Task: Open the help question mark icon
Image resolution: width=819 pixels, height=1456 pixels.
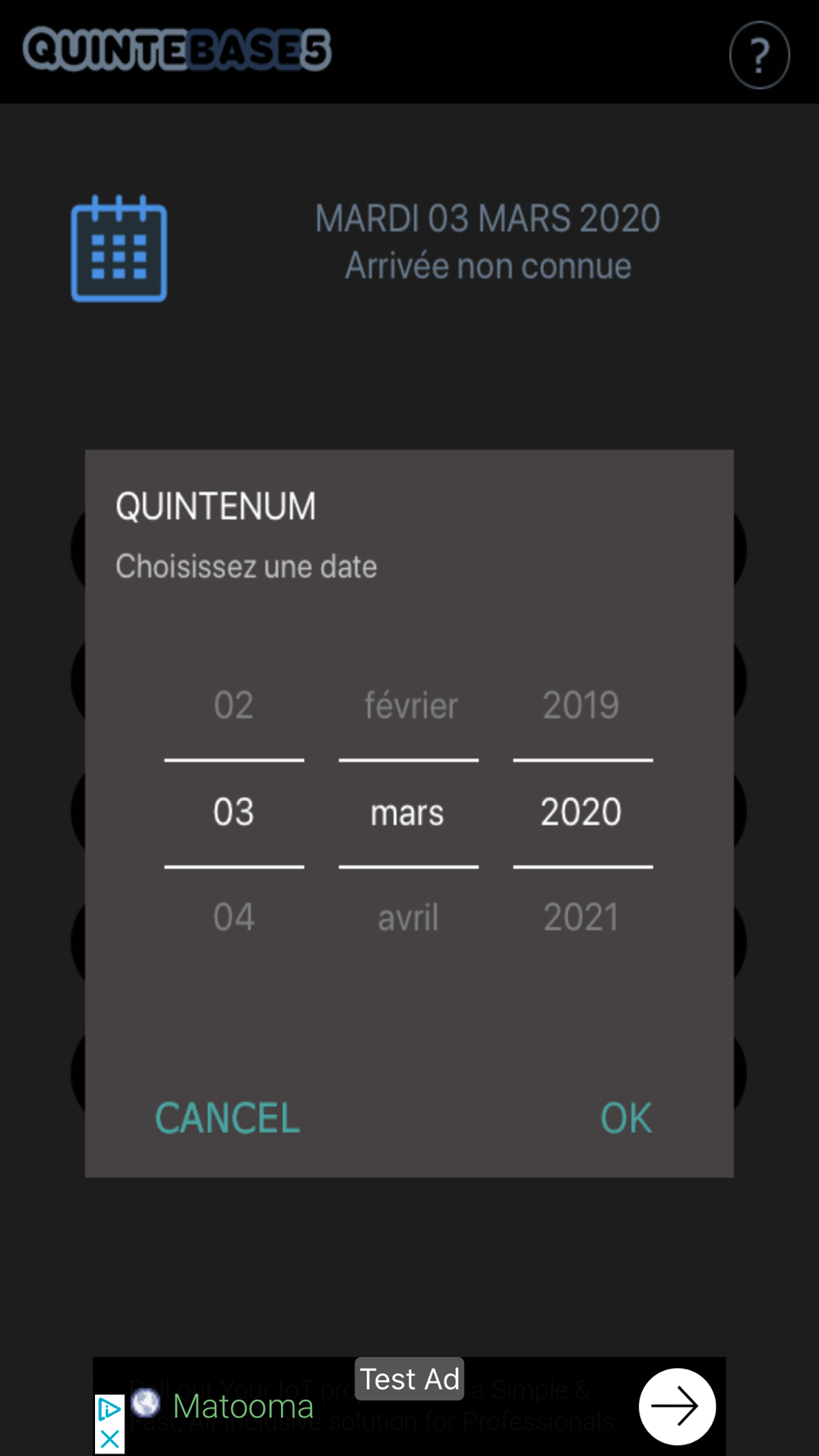Action: click(x=759, y=55)
